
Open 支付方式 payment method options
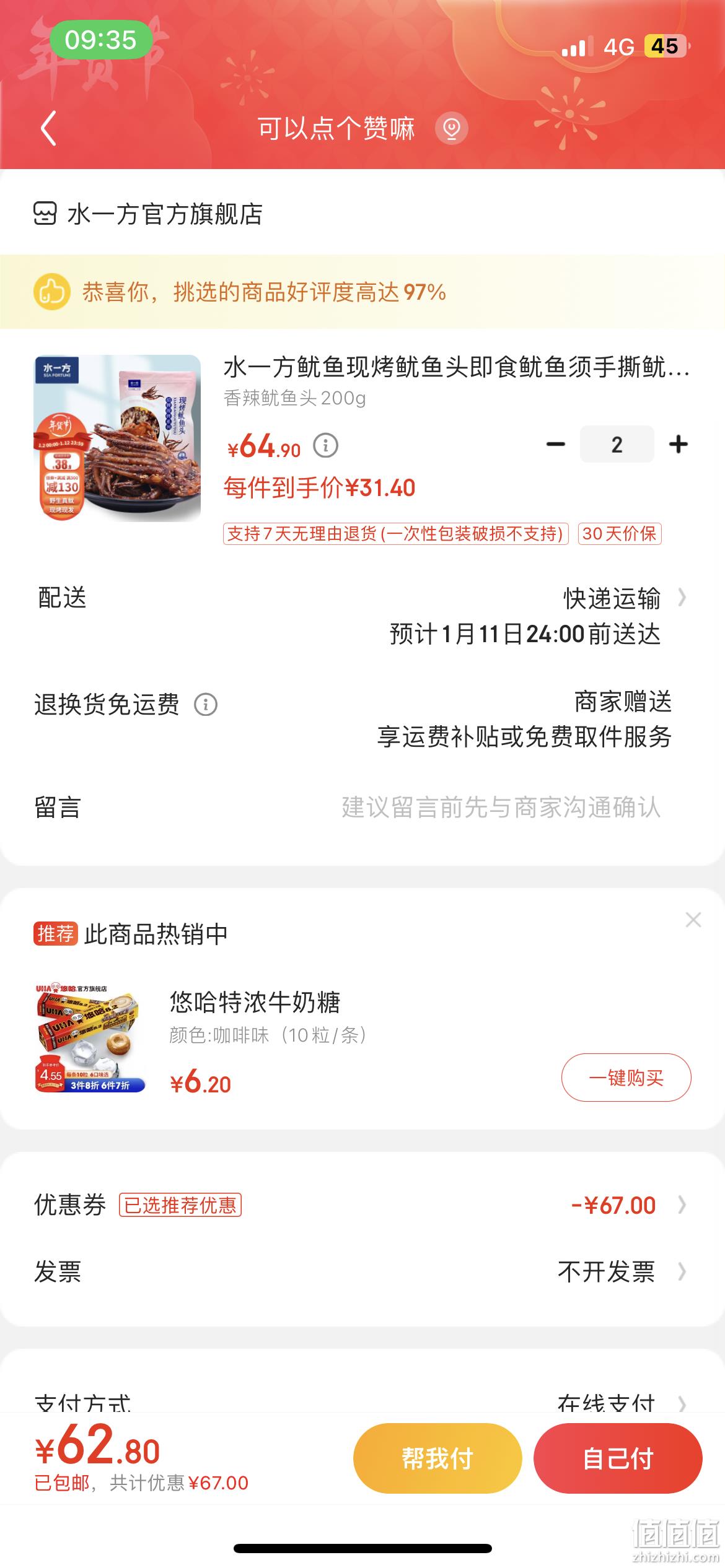pos(362,1400)
